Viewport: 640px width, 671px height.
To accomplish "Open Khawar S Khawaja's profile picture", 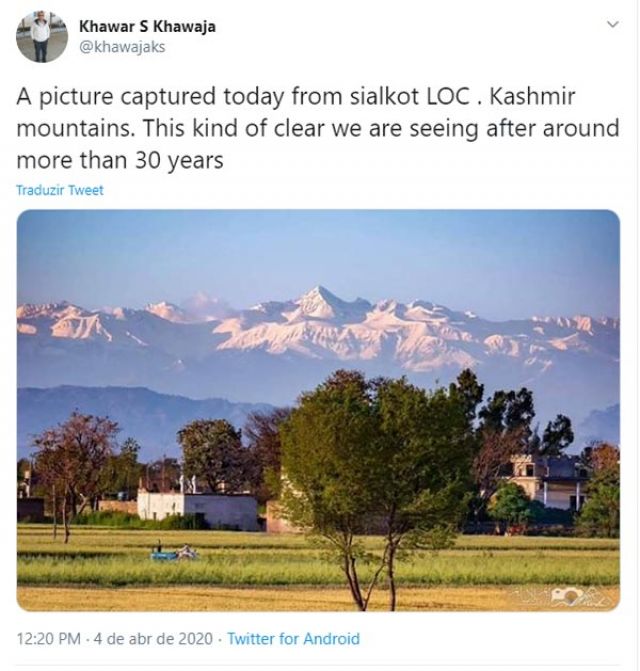I will point(41,37).
